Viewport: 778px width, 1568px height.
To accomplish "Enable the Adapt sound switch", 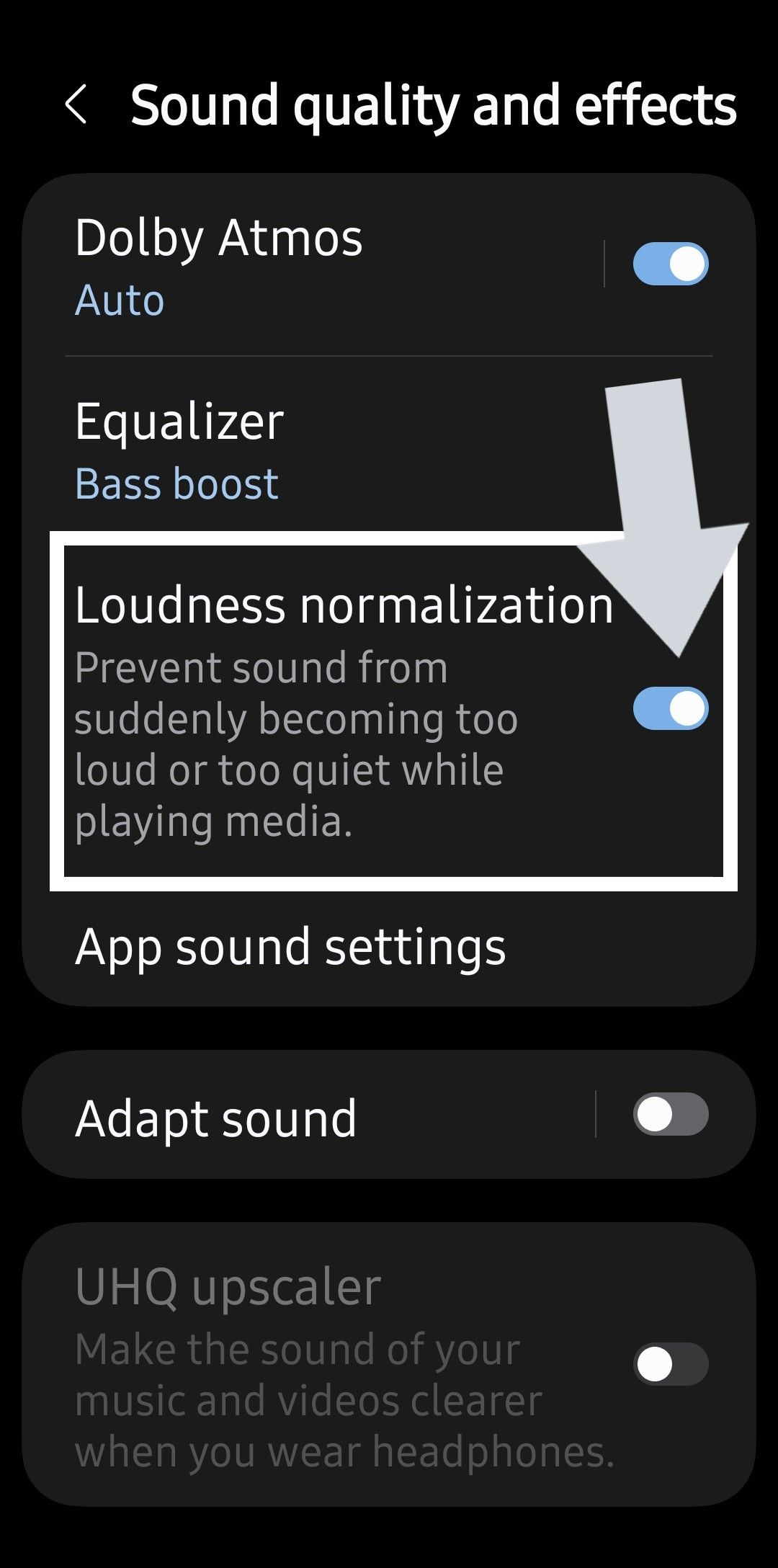I will tap(670, 1115).
